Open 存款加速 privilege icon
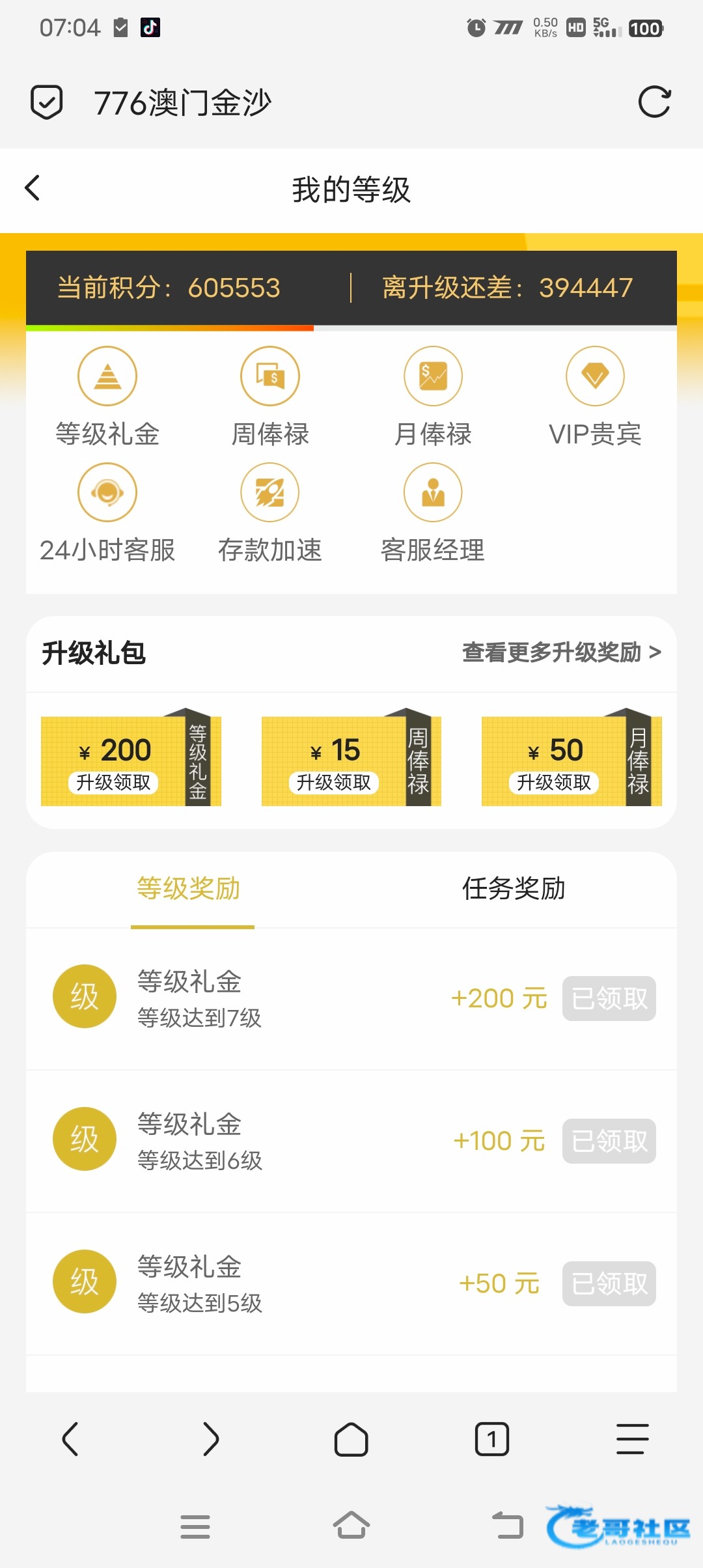 pos(270,493)
